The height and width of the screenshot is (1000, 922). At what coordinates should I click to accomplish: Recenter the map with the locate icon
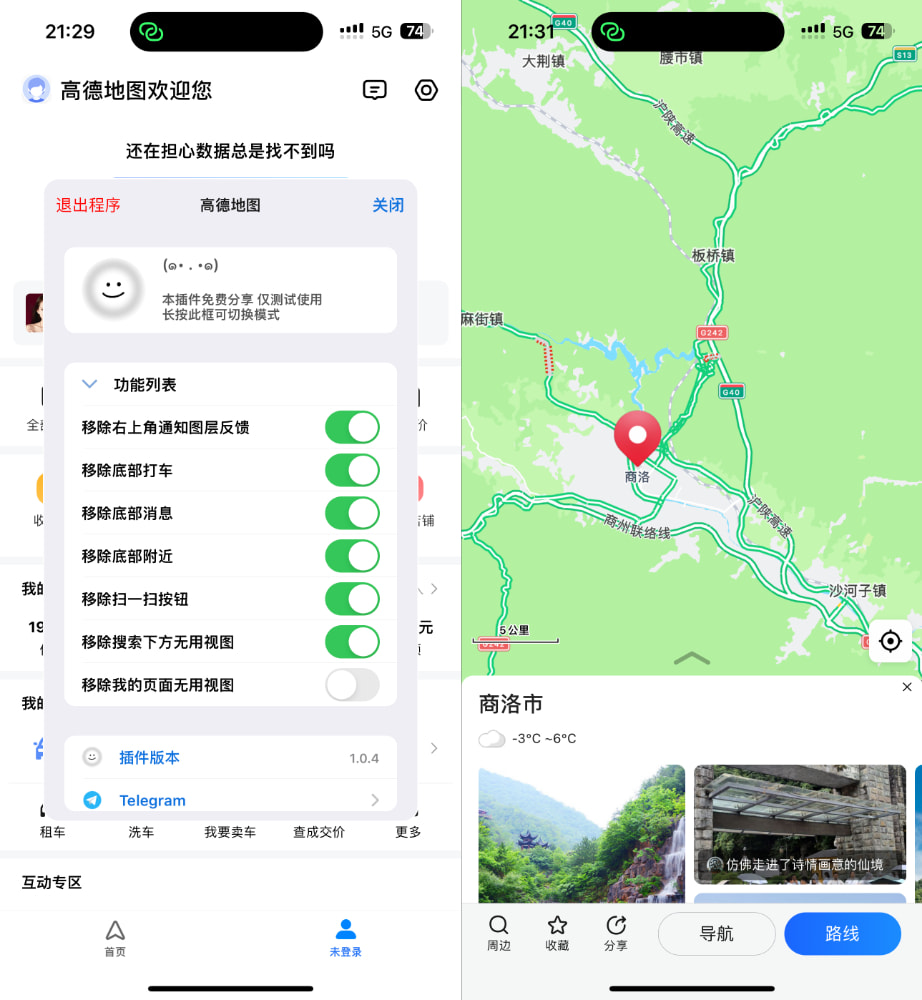click(890, 641)
